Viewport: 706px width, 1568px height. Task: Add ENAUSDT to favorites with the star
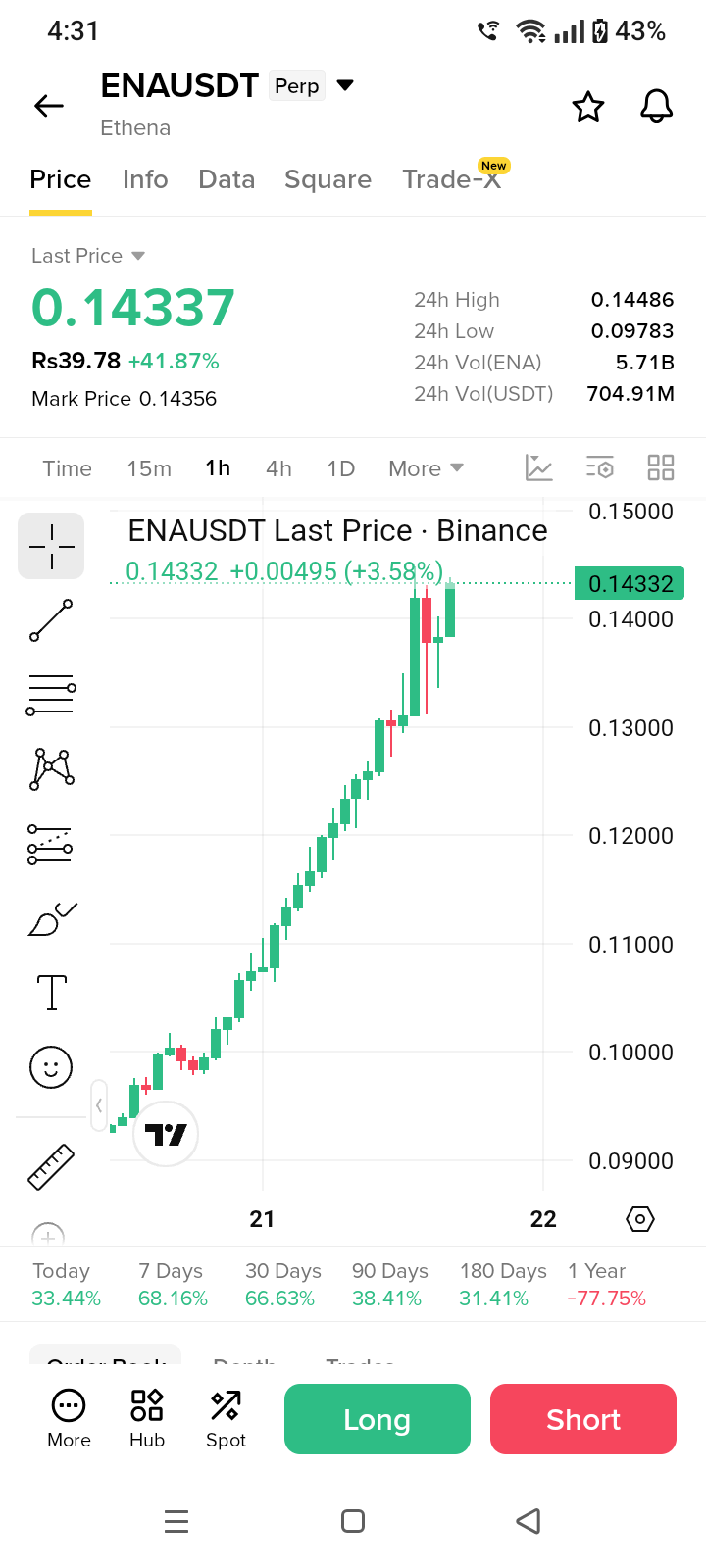[x=588, y=106]
